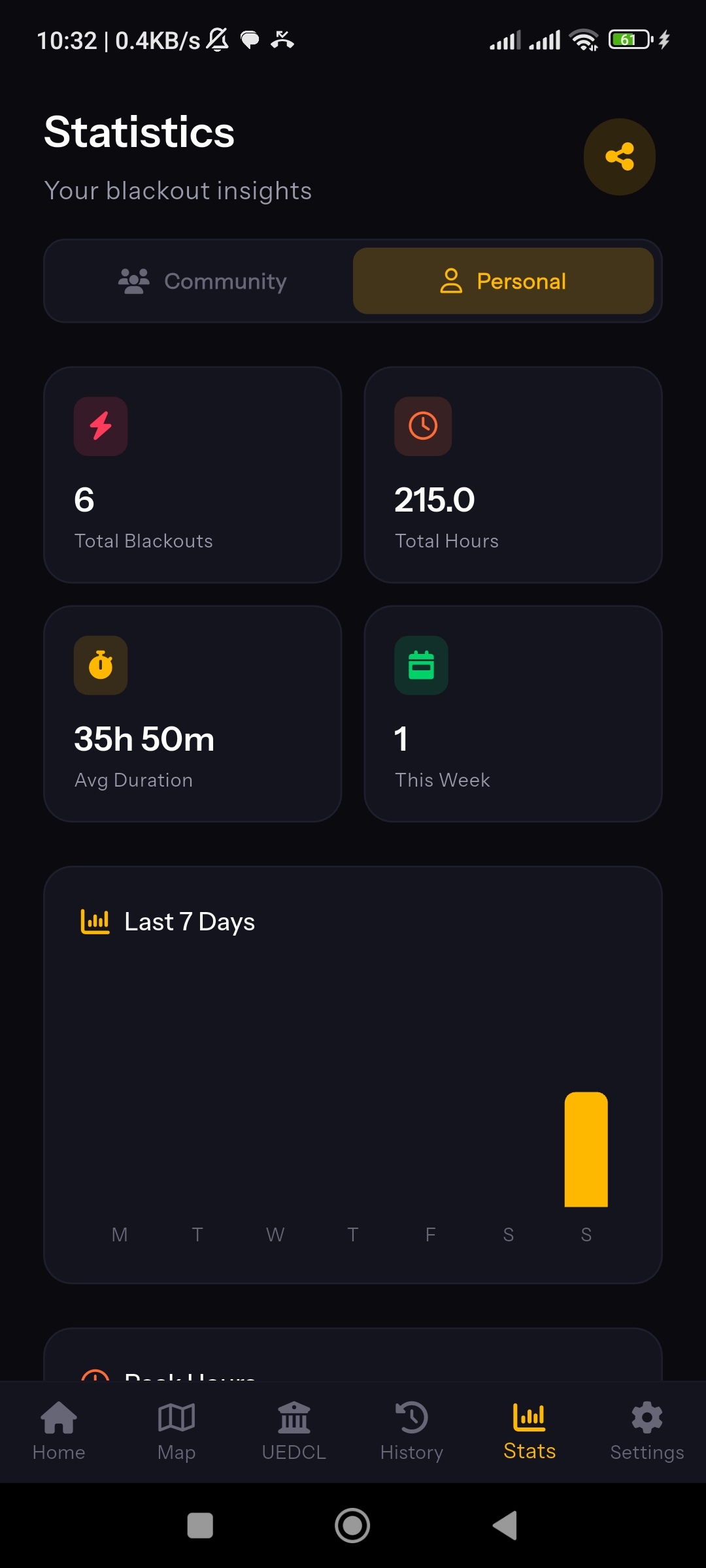Select the UEDCL bank icon in navigation
This screenshot has width=706, height=1568.
(x=294, y=1431)
